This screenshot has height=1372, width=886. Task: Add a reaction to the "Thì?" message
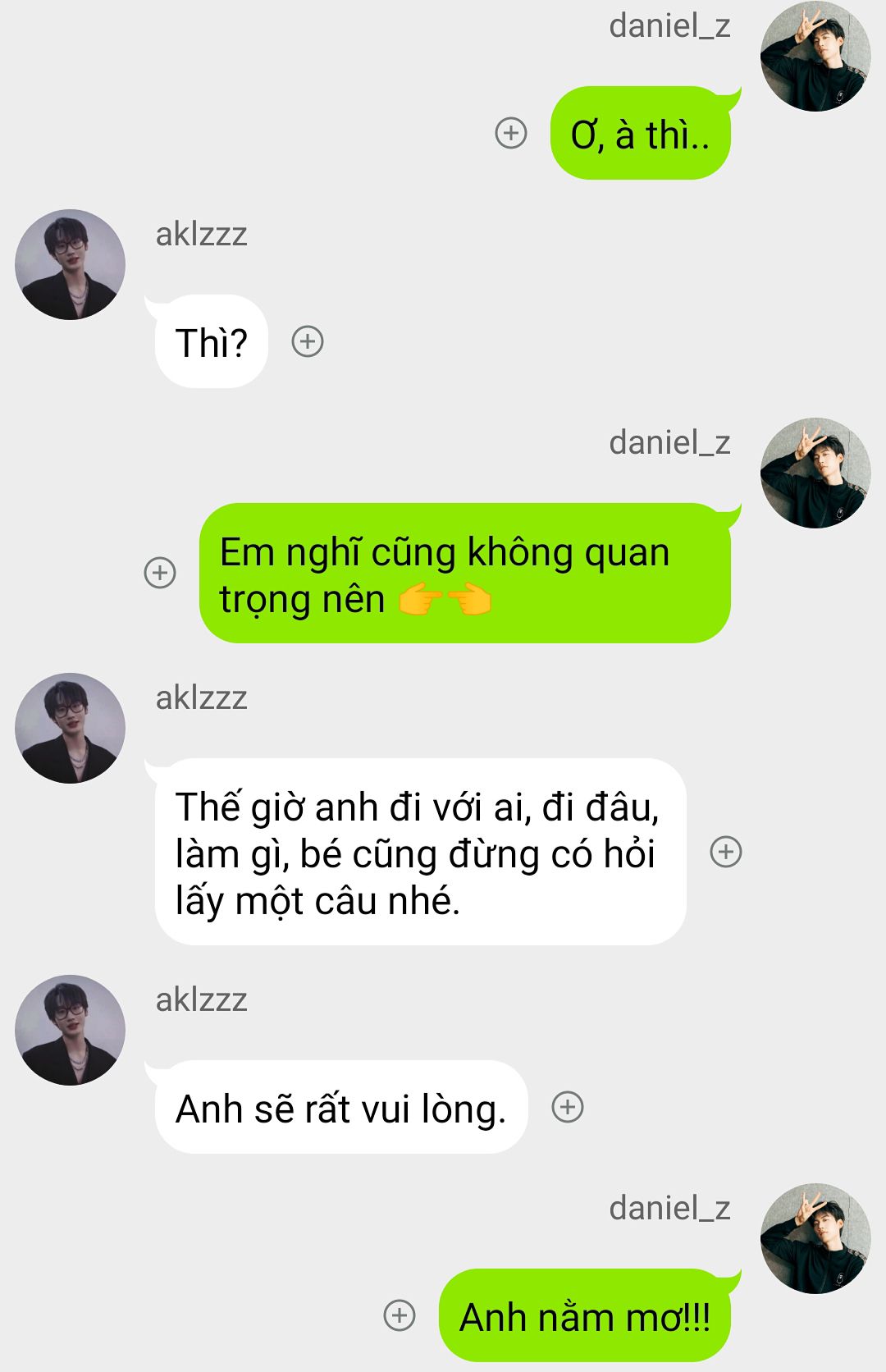[308, 341]
